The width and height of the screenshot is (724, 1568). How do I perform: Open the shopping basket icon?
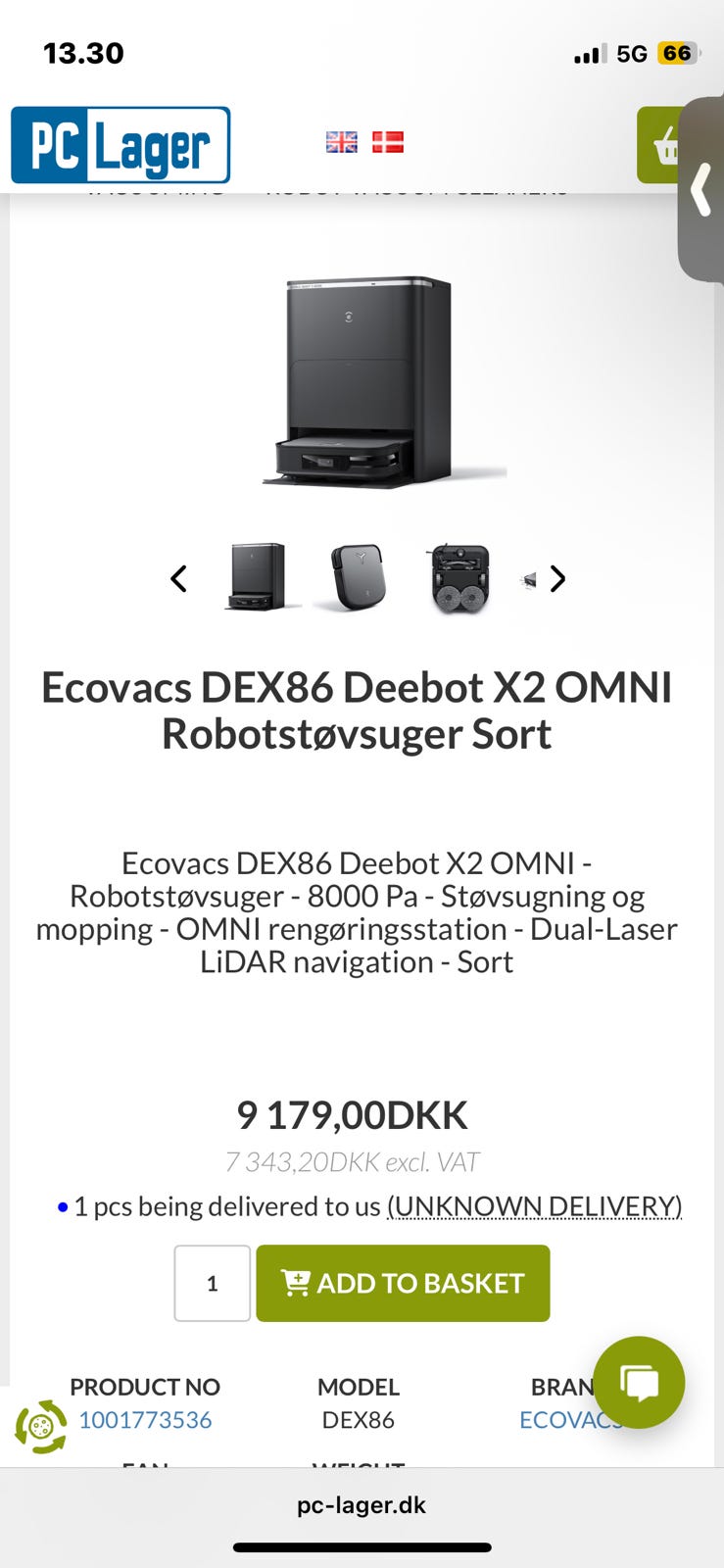pyautogui.click(x=662, y=147)
